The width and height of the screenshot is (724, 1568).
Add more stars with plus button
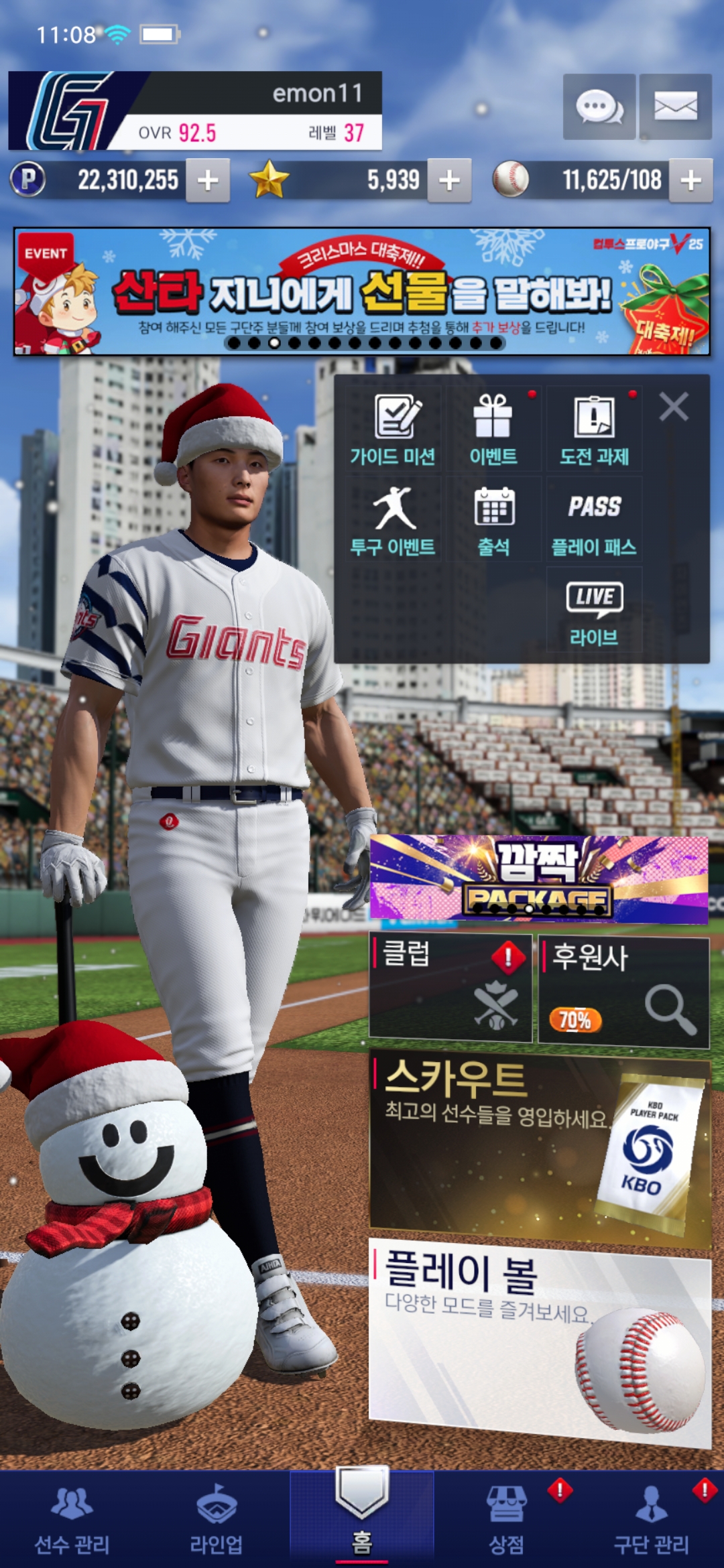(x=449, y=180)
